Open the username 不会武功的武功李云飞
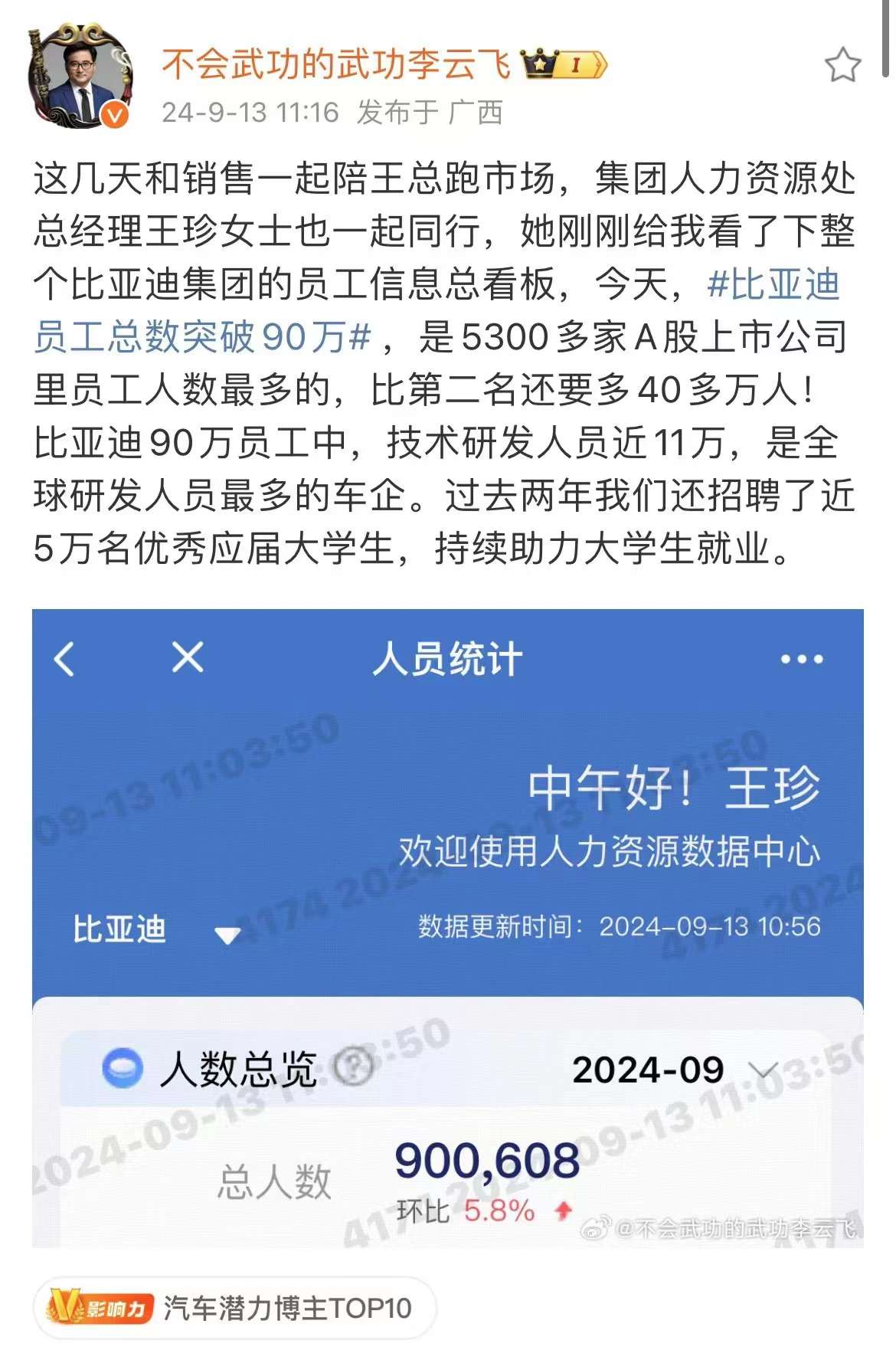This screenshot has width=896, height=1350. tap(335, 64)
